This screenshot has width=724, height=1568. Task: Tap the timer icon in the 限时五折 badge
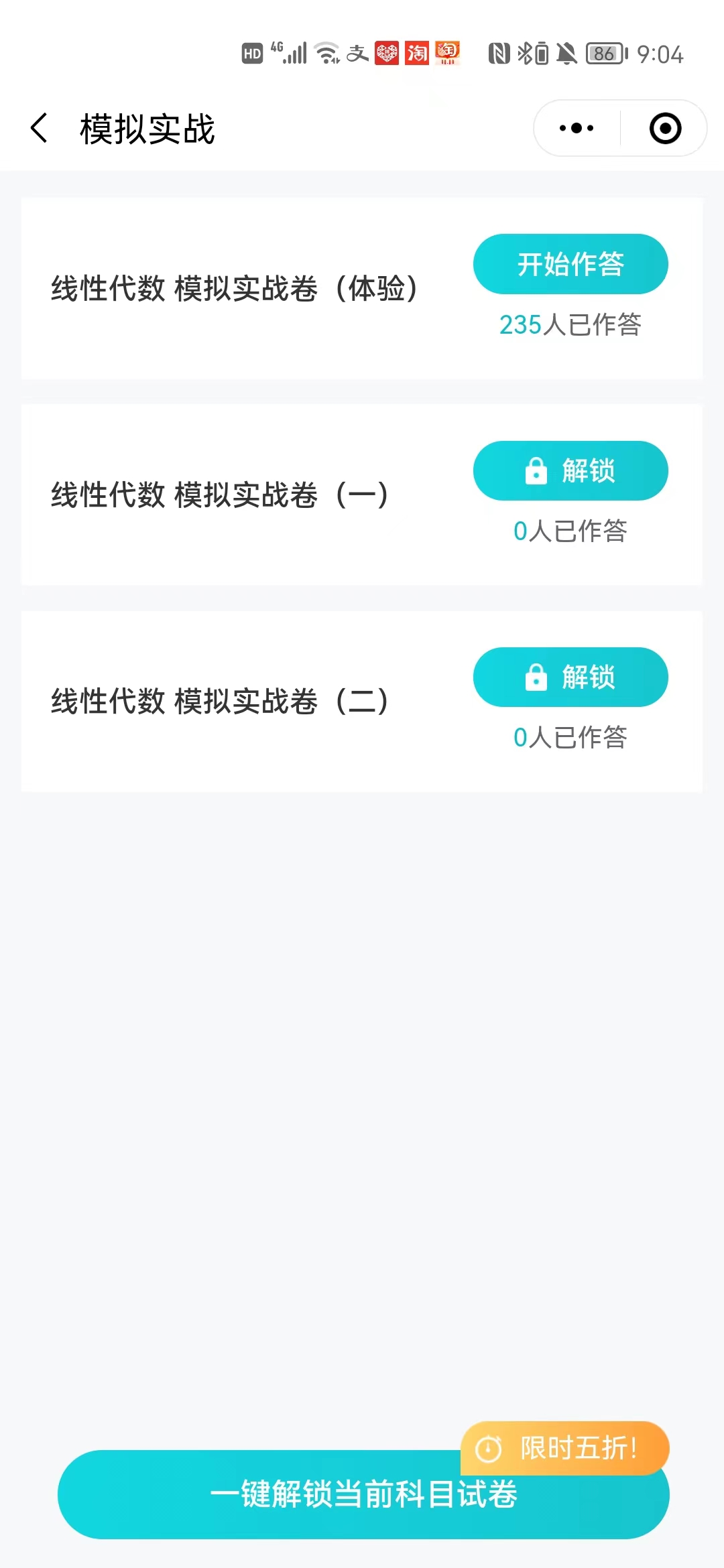coord(489,1449)
